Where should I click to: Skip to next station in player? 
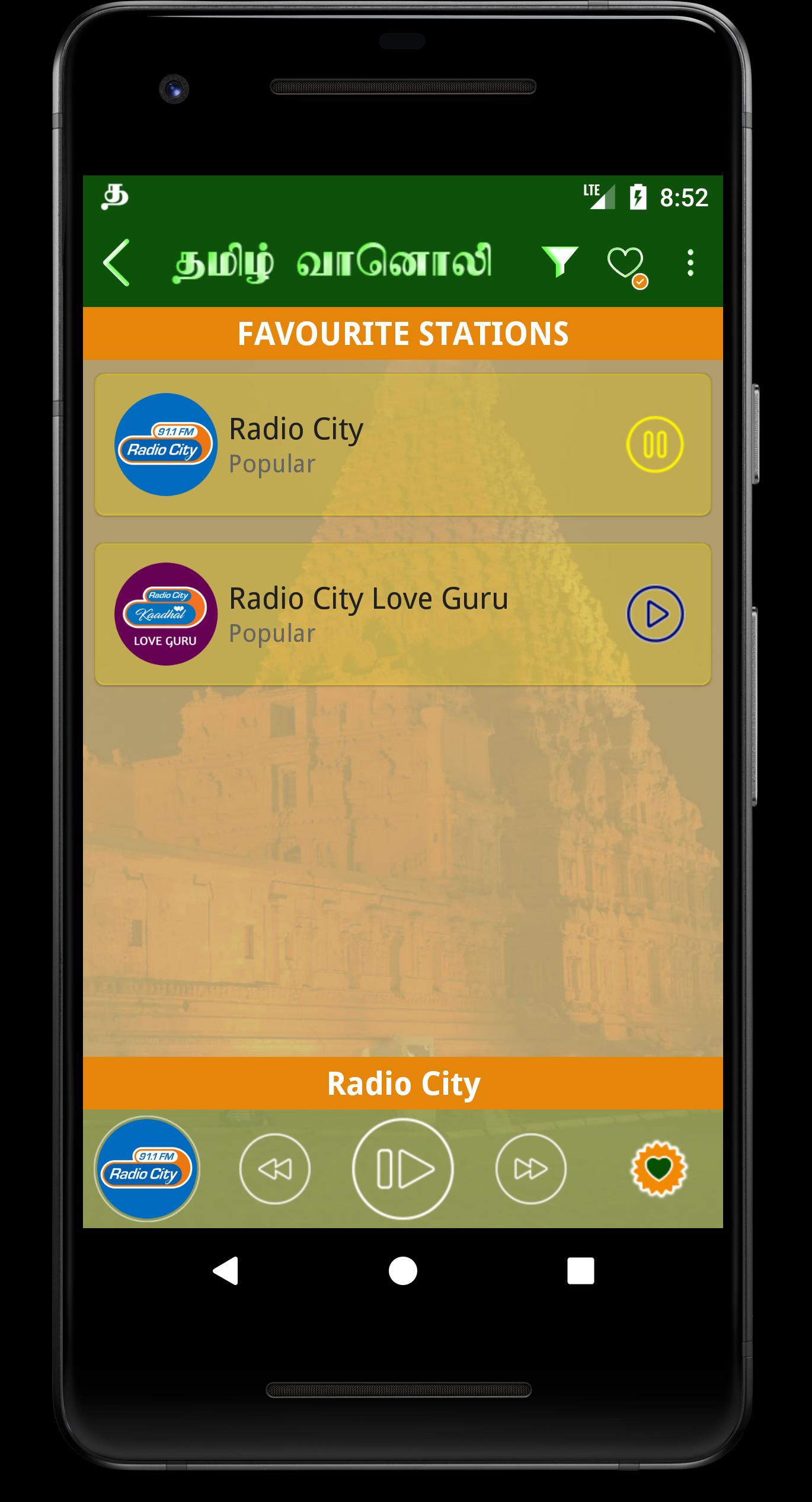tap(530, 1168)
